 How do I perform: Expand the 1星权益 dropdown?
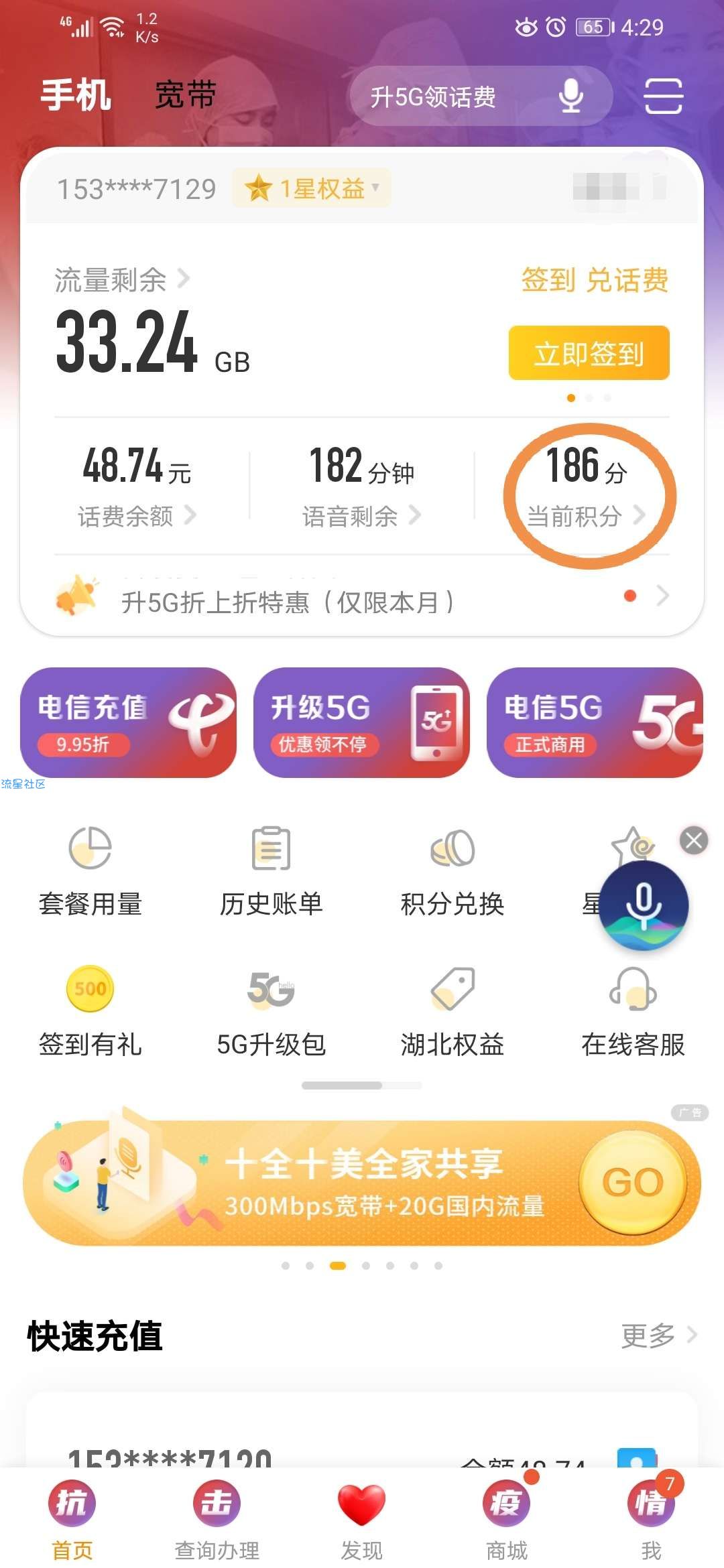312,188
